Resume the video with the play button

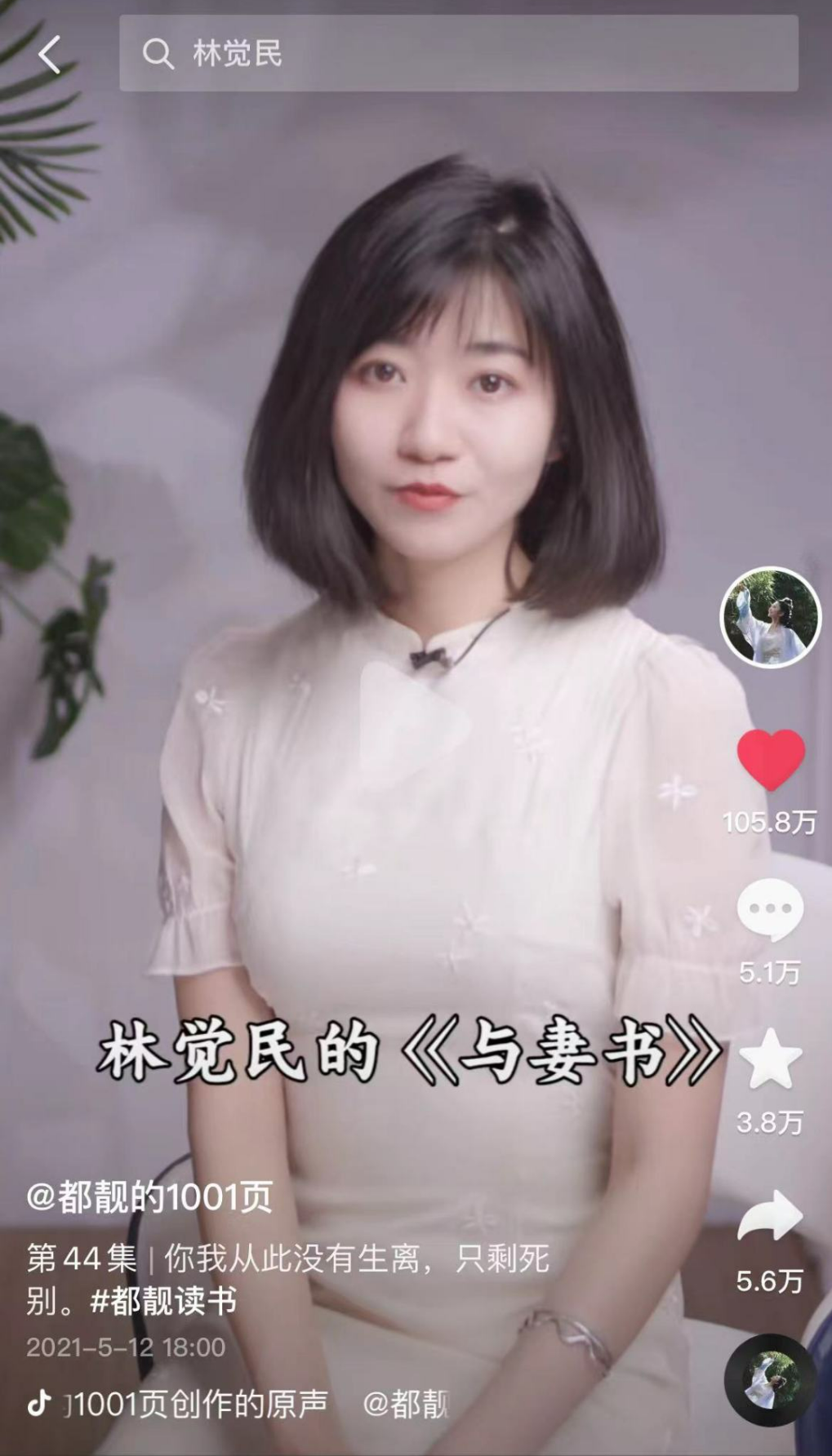412,718
